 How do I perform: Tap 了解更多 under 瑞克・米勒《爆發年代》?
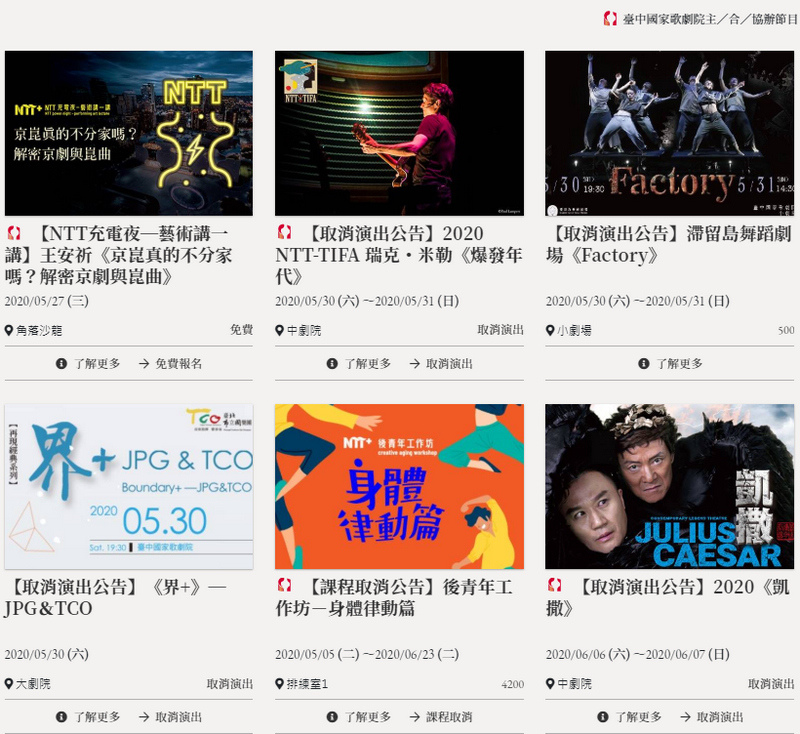coord(359,364)
